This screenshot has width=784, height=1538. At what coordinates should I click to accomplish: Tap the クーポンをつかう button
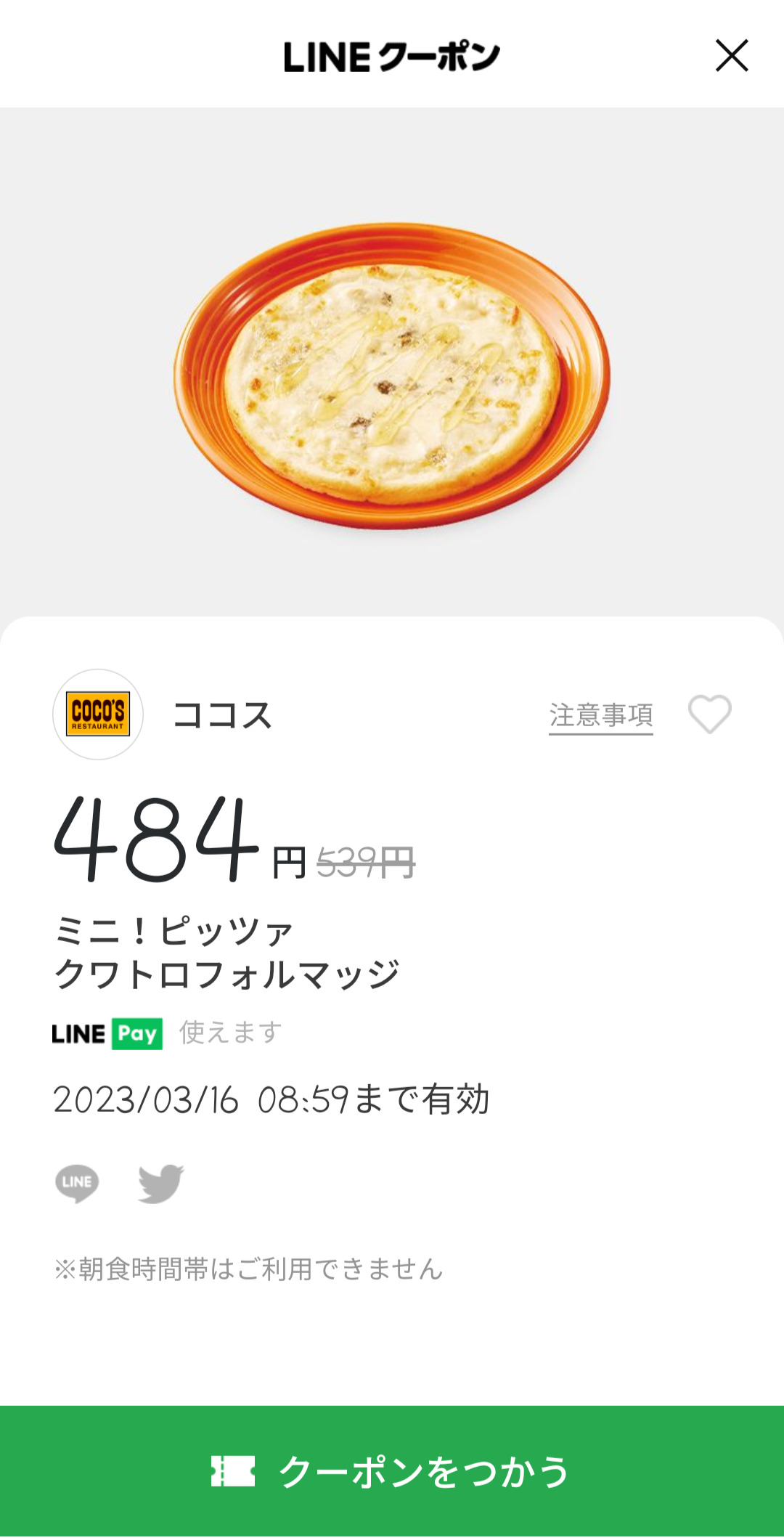(392, 1471)
